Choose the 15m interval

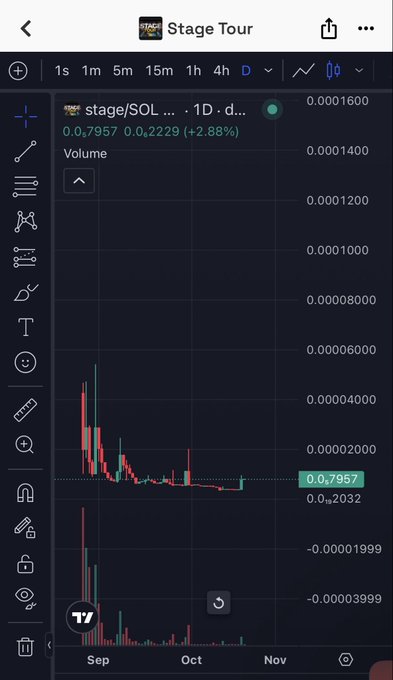point(159,71)
